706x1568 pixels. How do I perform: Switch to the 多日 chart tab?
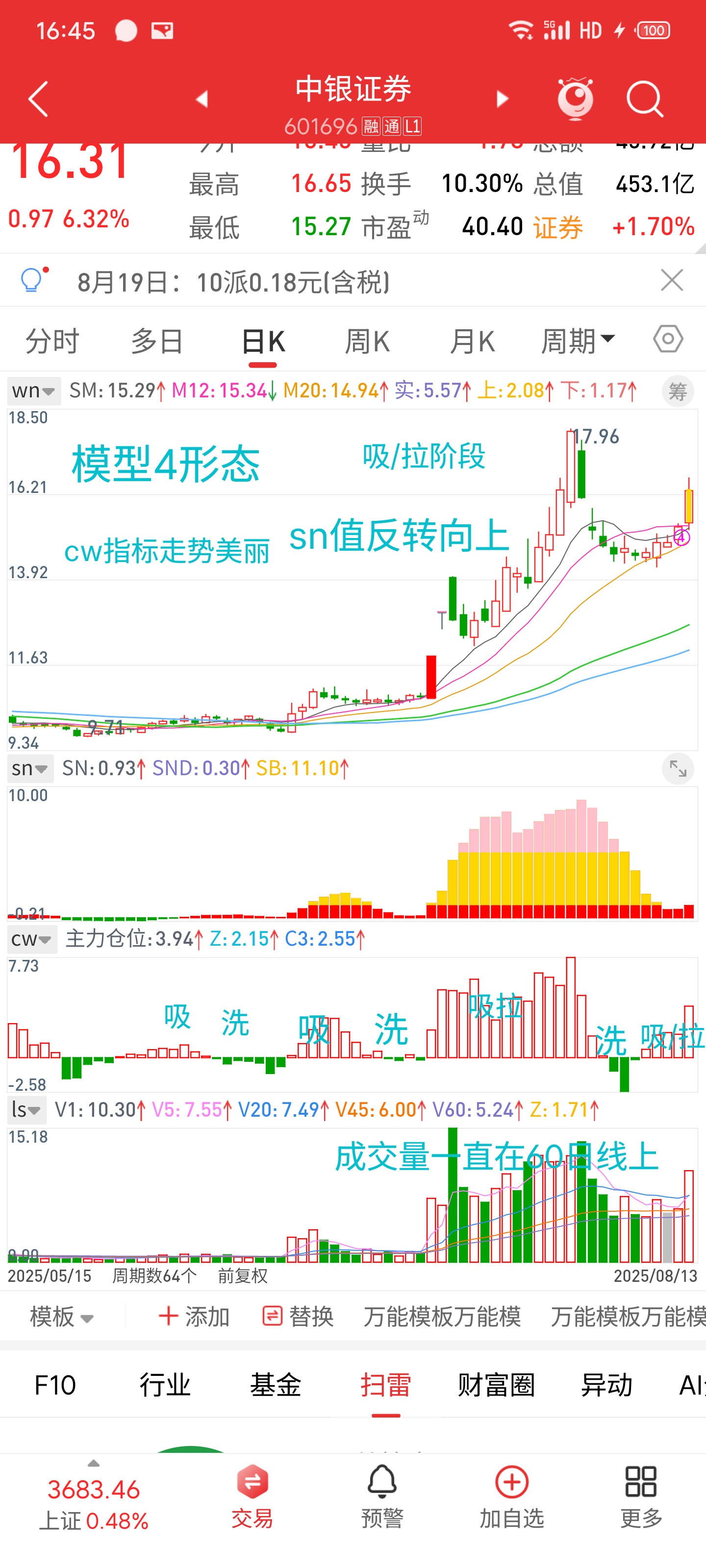[x=157, y=340]
